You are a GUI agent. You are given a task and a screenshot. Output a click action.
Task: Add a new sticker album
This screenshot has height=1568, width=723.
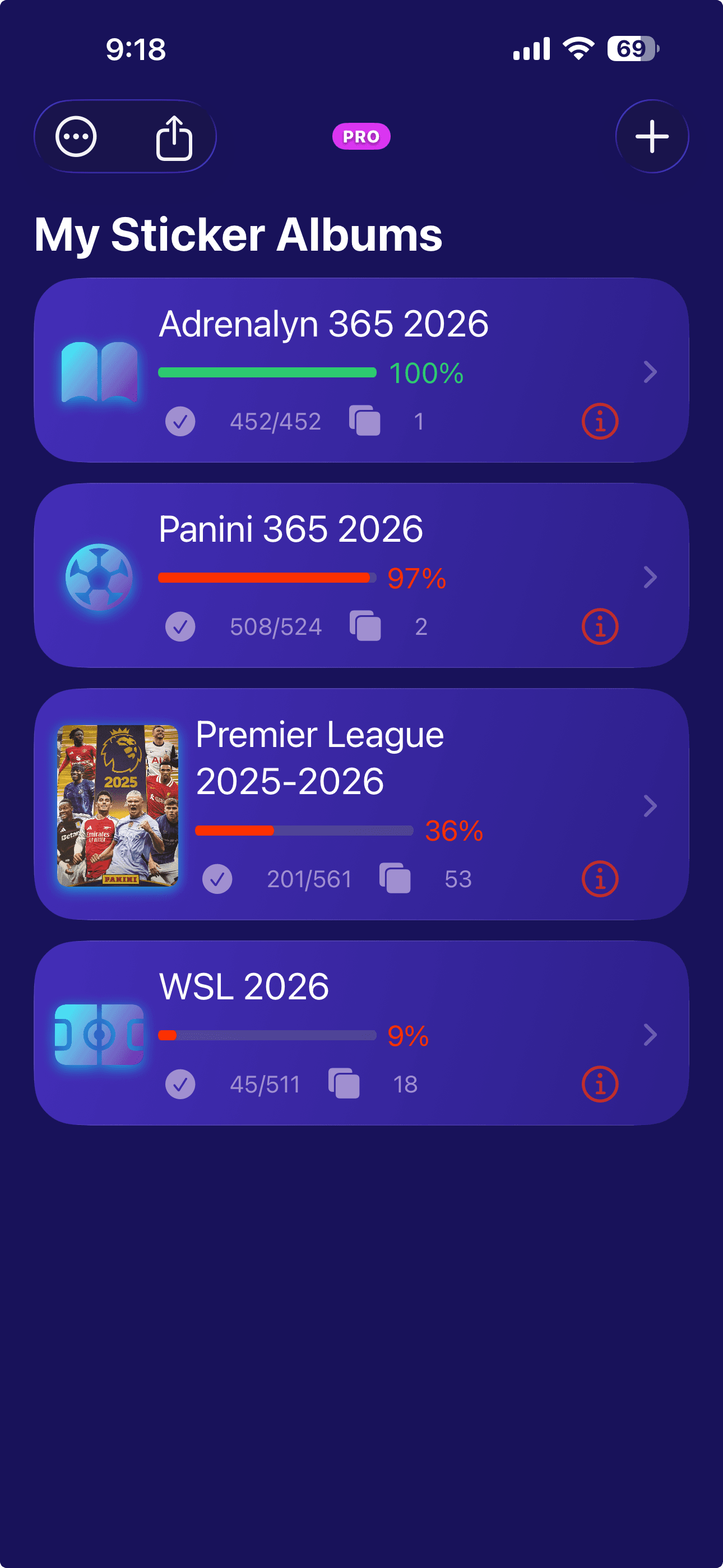[x=652, y=136]
